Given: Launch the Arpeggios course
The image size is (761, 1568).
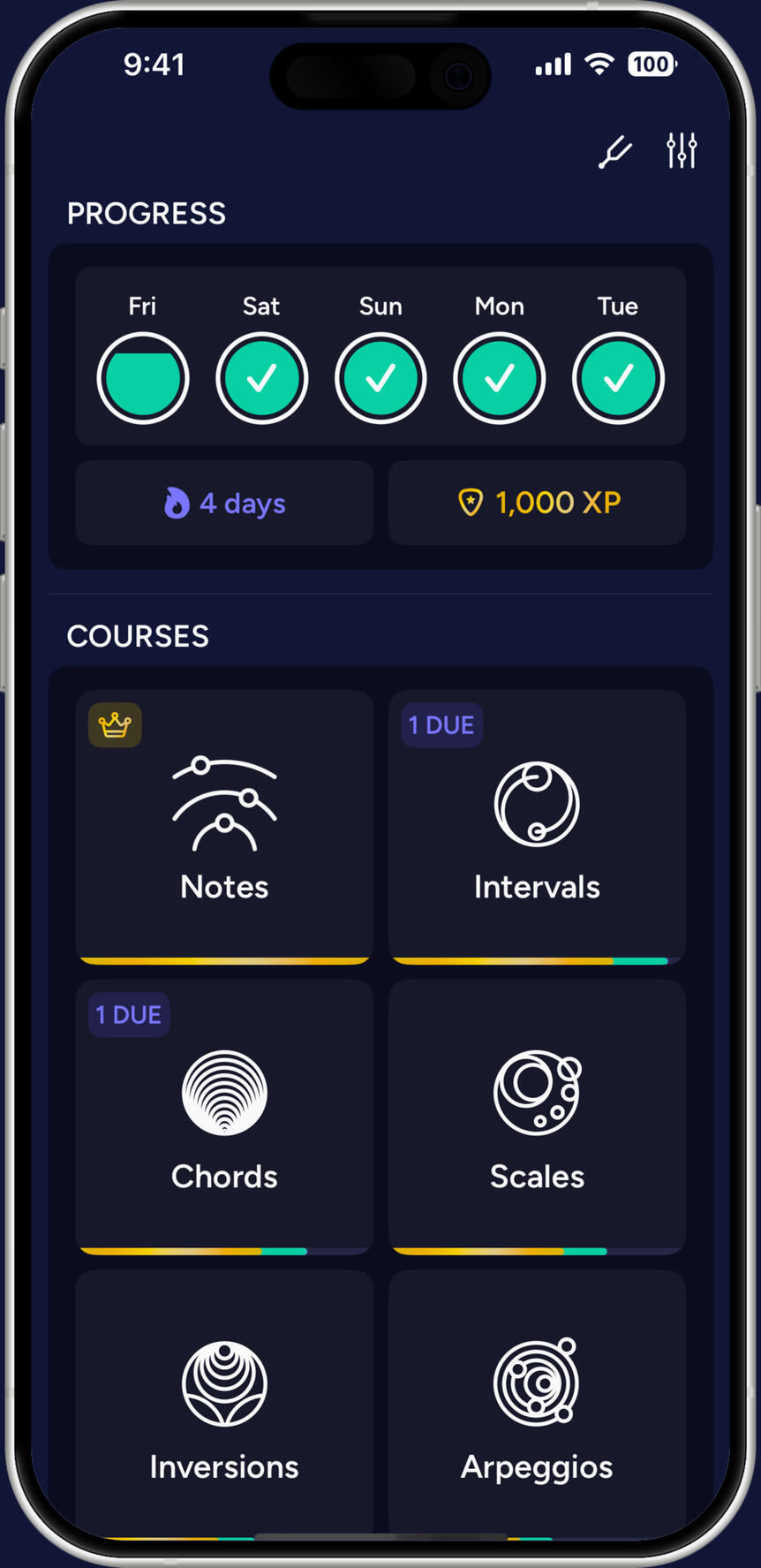Looking at the screenshot, I should click(537, 1405).
